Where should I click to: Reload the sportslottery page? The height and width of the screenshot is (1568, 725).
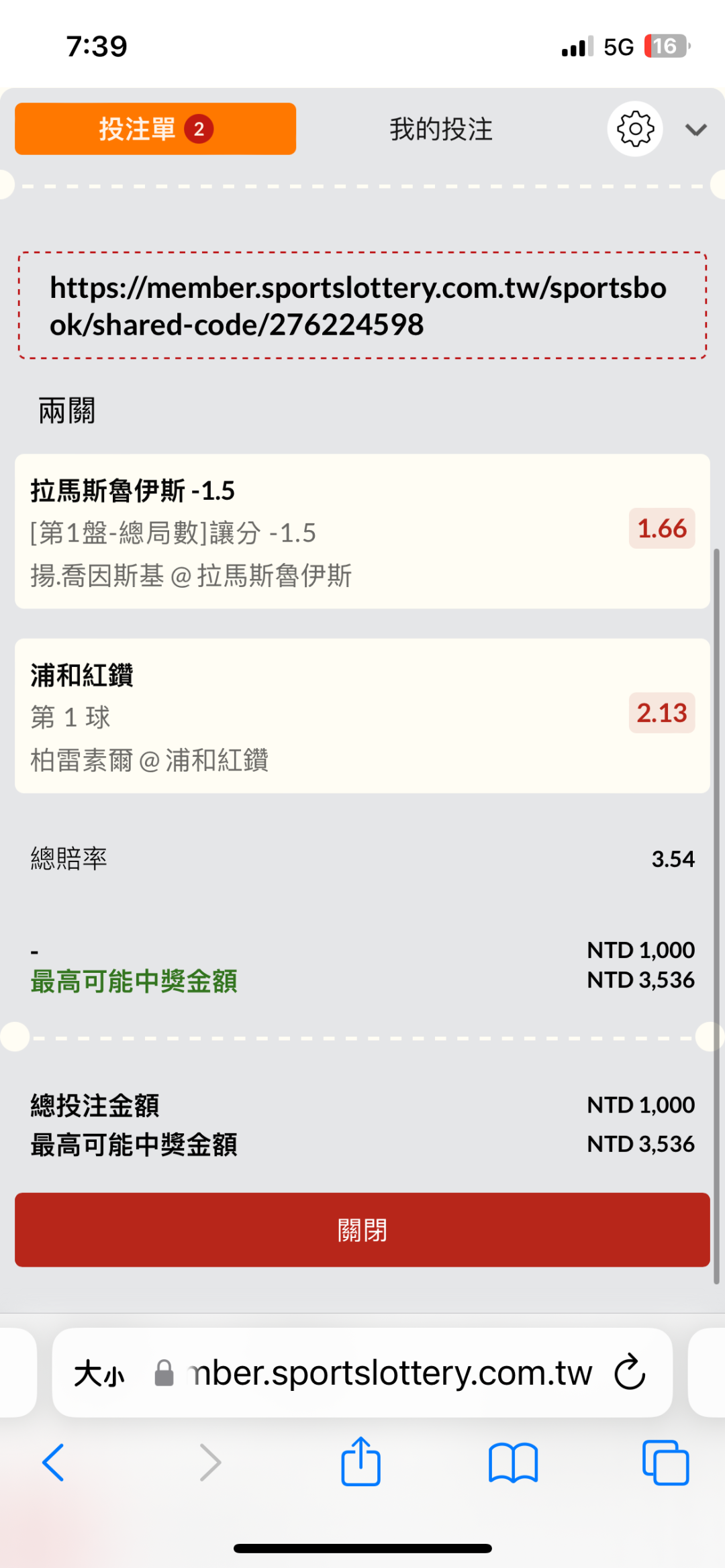630,1372
